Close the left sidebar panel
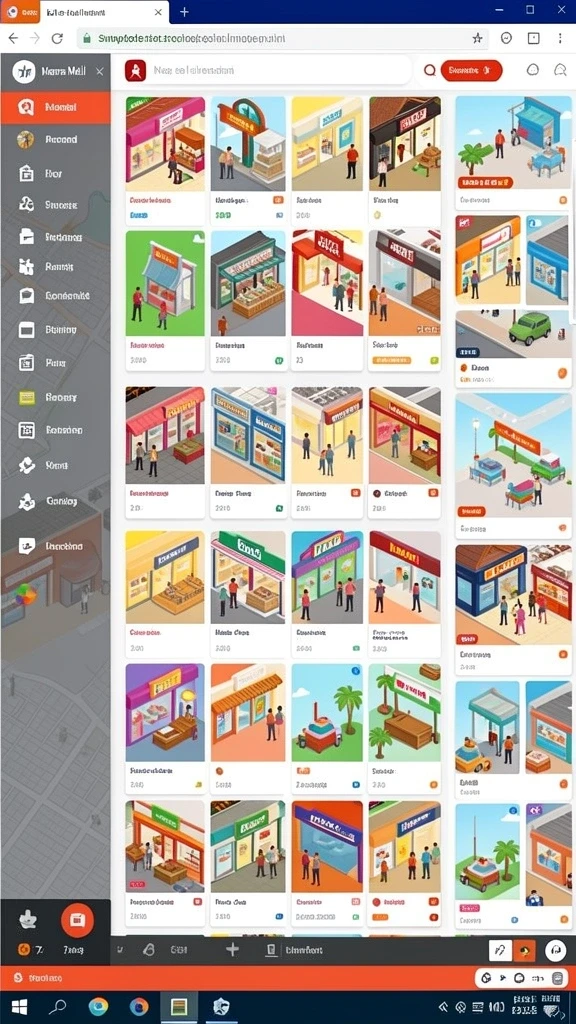This screenshot has width=576, height=1024. click(x=99, y=72)
